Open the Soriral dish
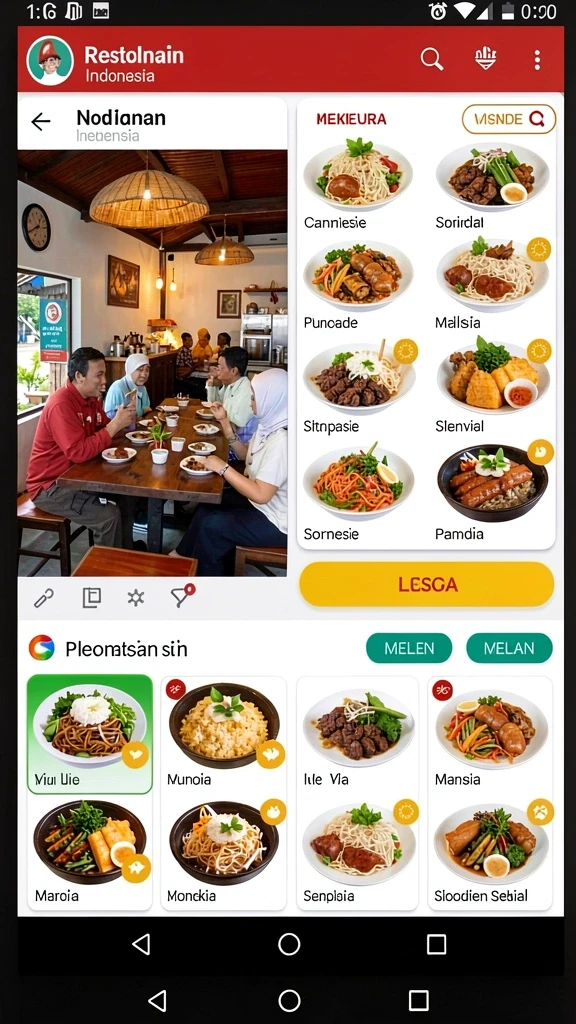The image size is (576, 1024). 493,185
